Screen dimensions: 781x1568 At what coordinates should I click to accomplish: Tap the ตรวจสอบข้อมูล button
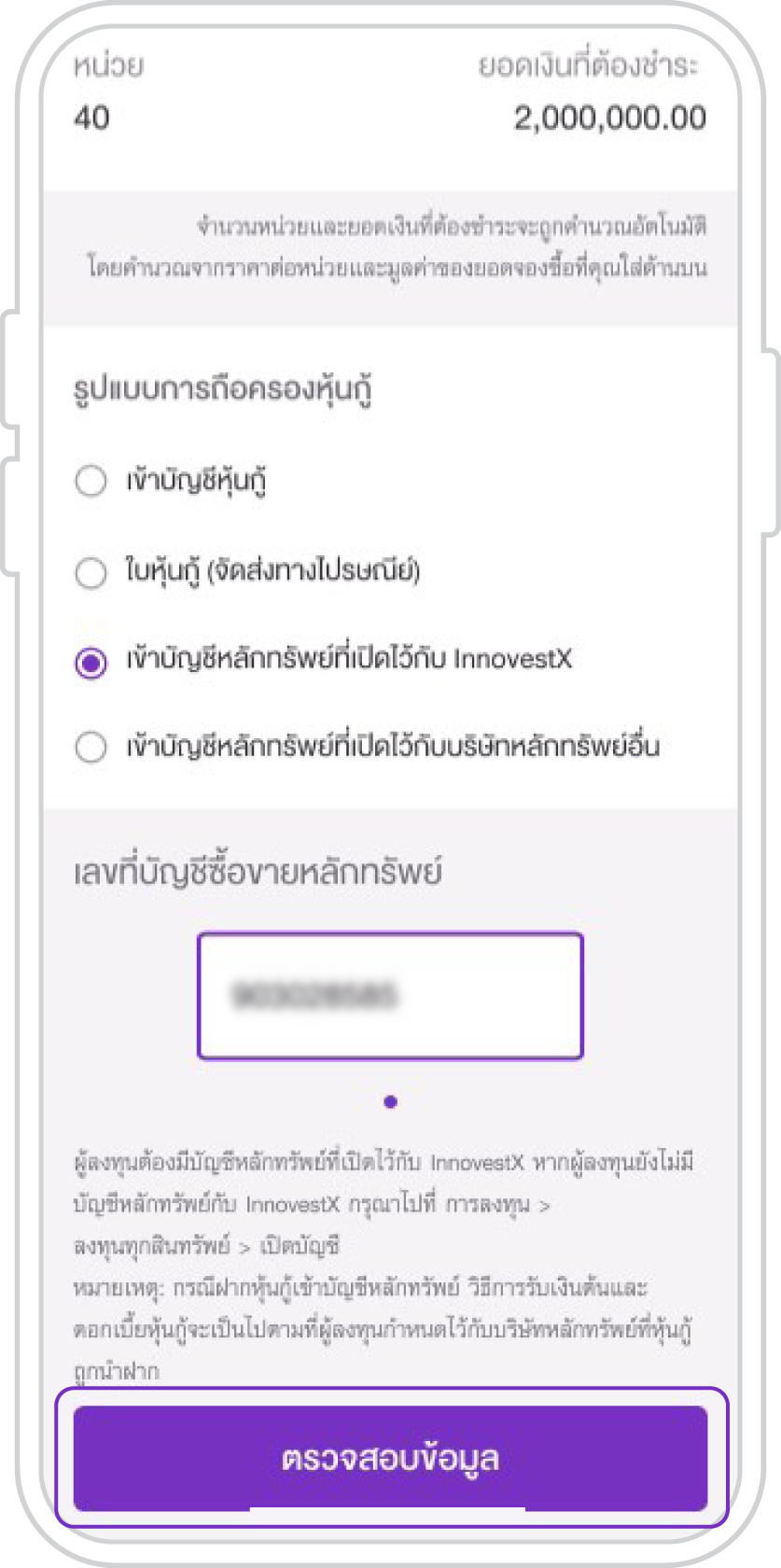click(x=390, y=1458)
